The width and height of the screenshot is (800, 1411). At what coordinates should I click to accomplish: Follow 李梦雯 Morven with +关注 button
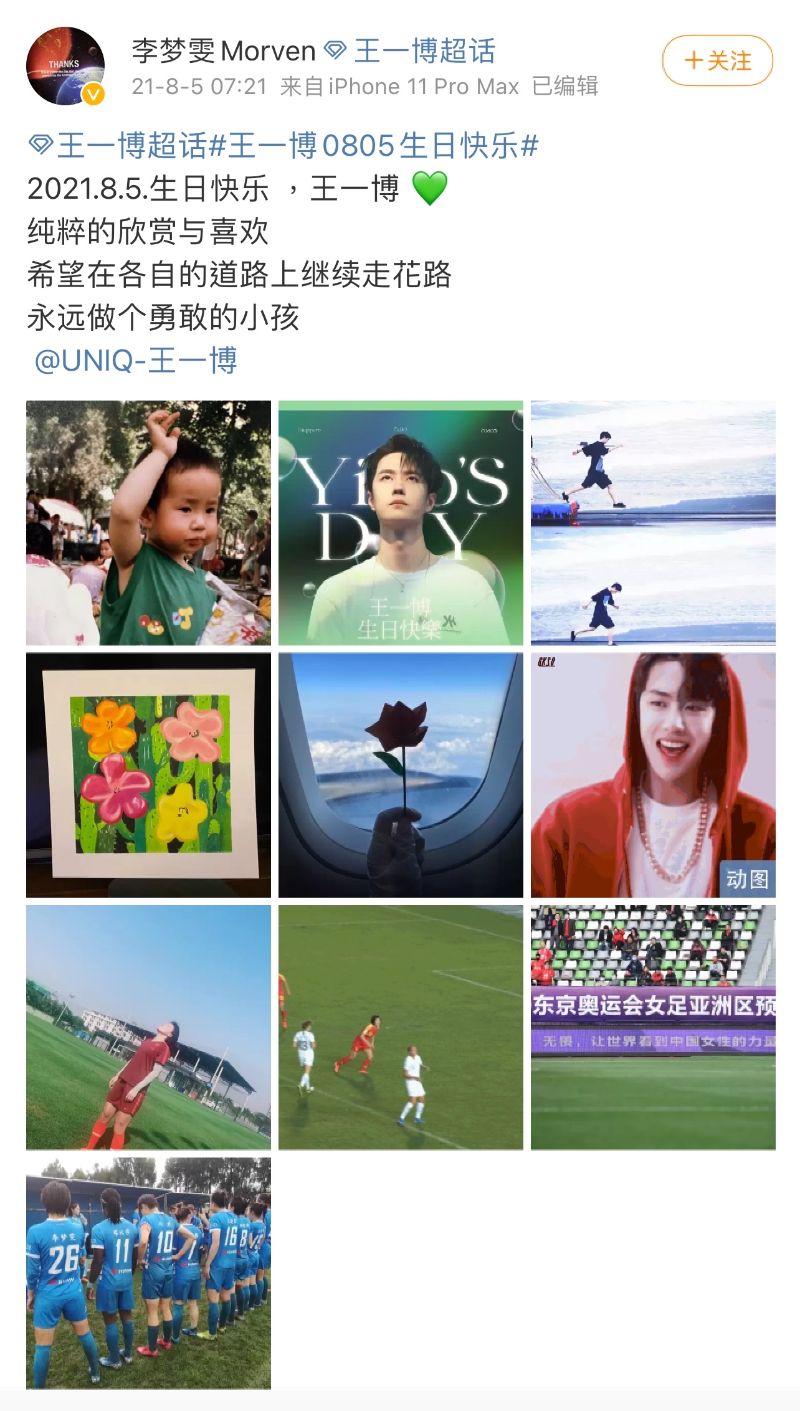717,61
